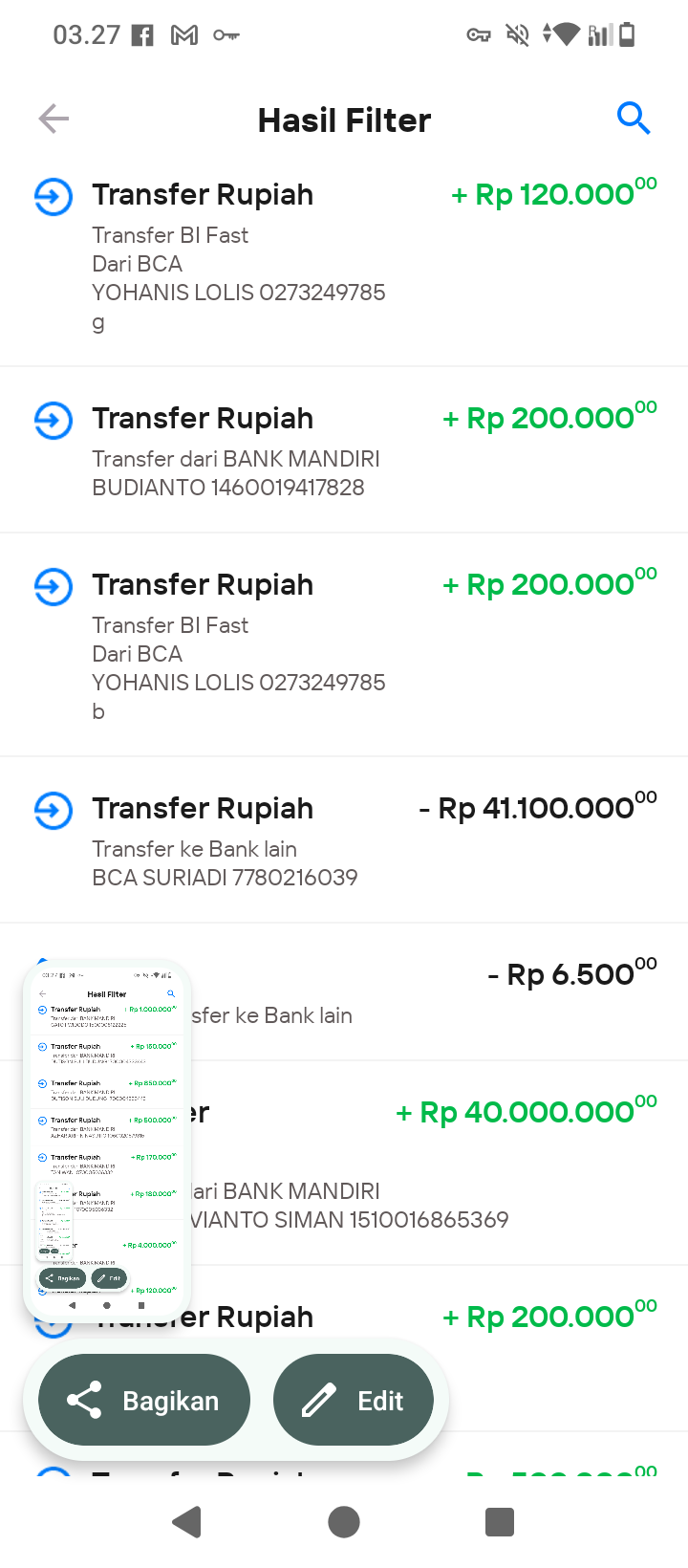Open recent apps from the navigation bar
This screenshot has width=688, height=1568.
click(500, 1521)
